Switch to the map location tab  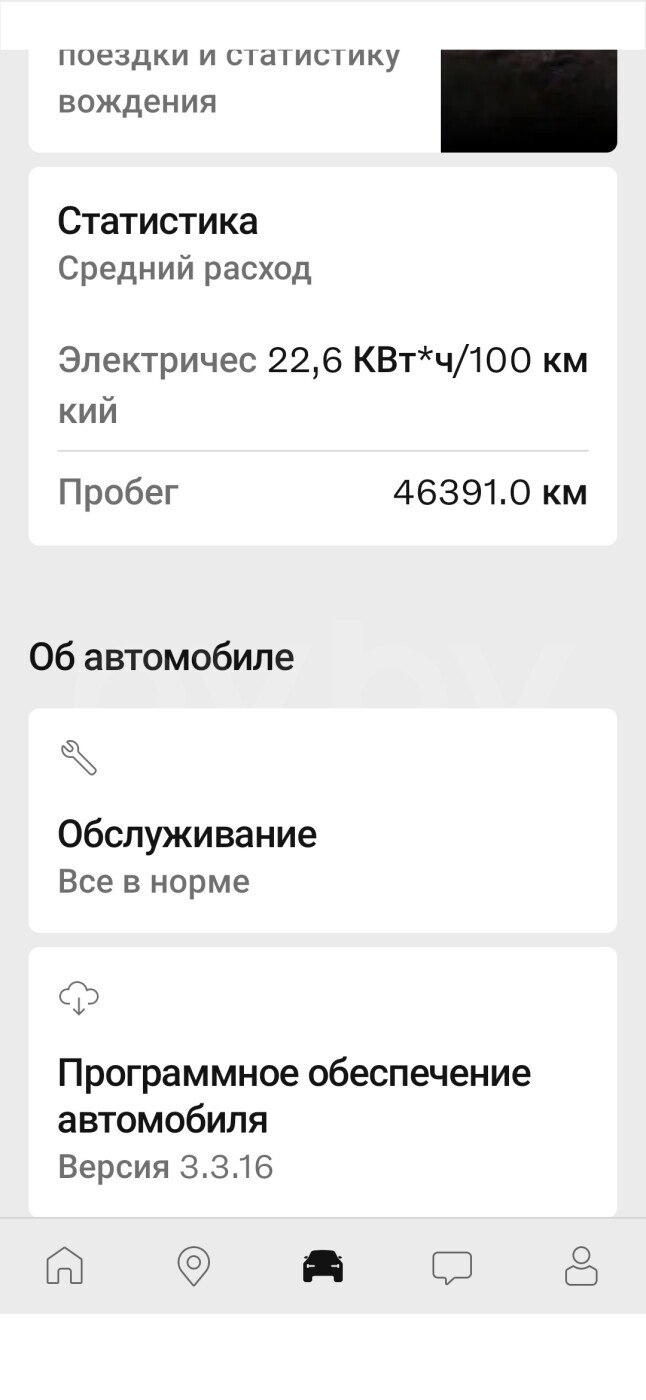(x=193, y=1266)
